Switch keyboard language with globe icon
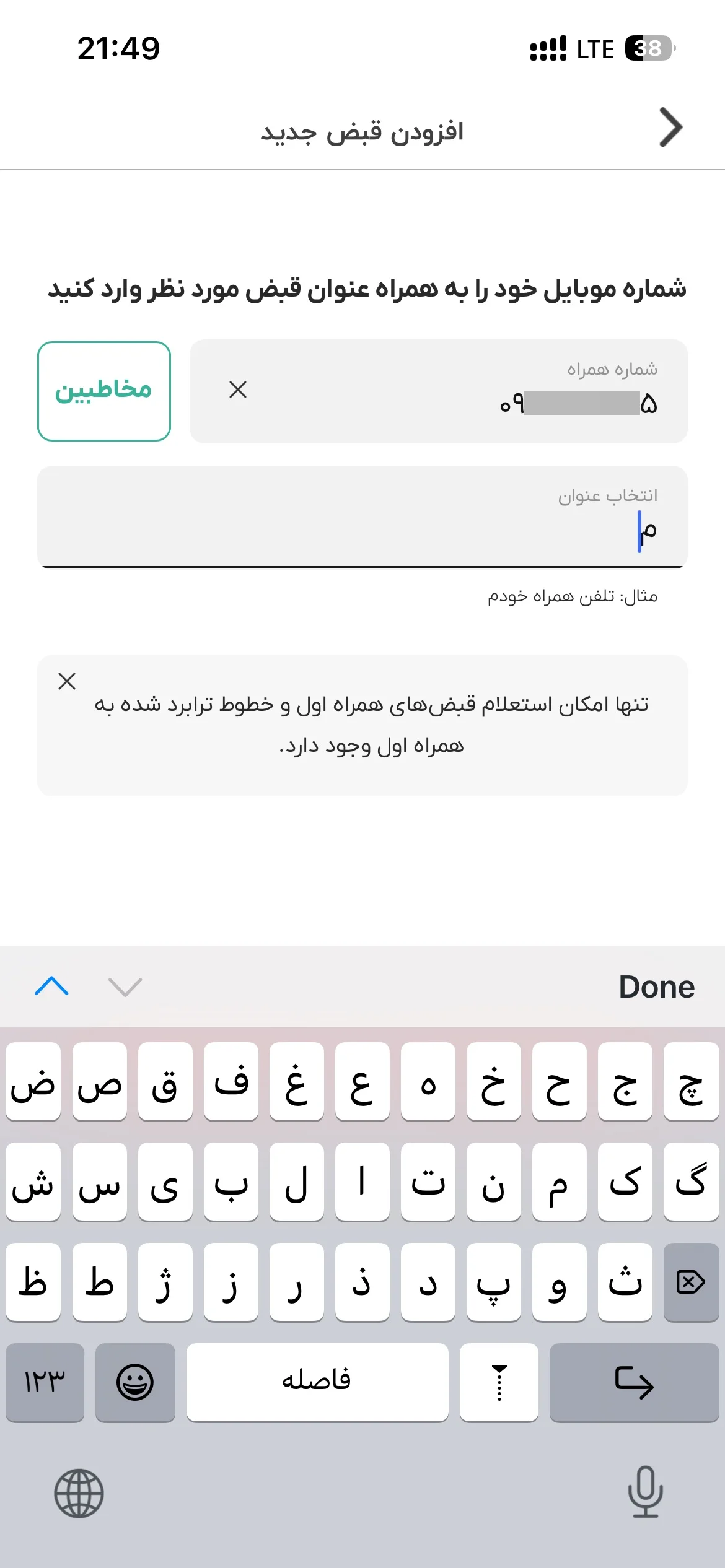The height and width of the screenshot is (1568, 725). 79,1493
